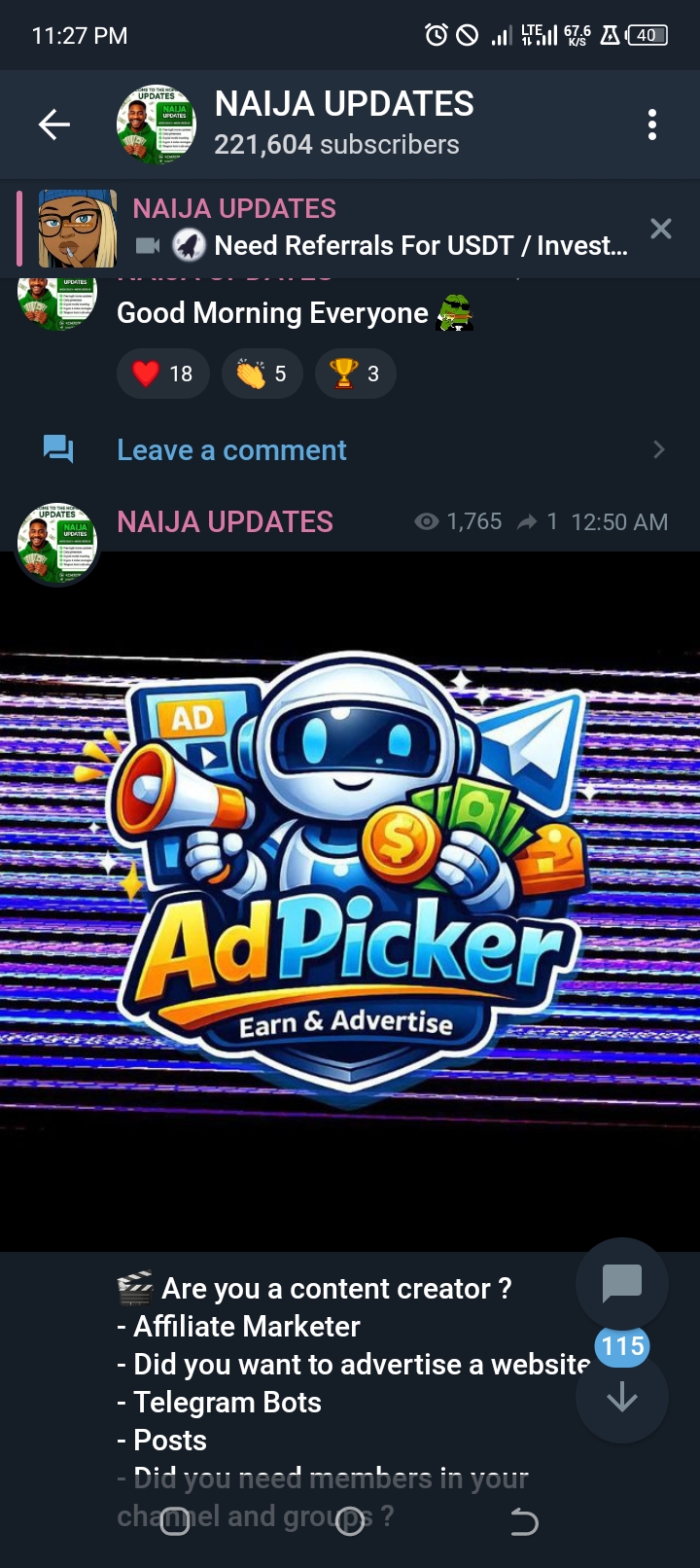Add a clapping hands reaction
The image size is (700, 1568).
[x=262, y=374]
